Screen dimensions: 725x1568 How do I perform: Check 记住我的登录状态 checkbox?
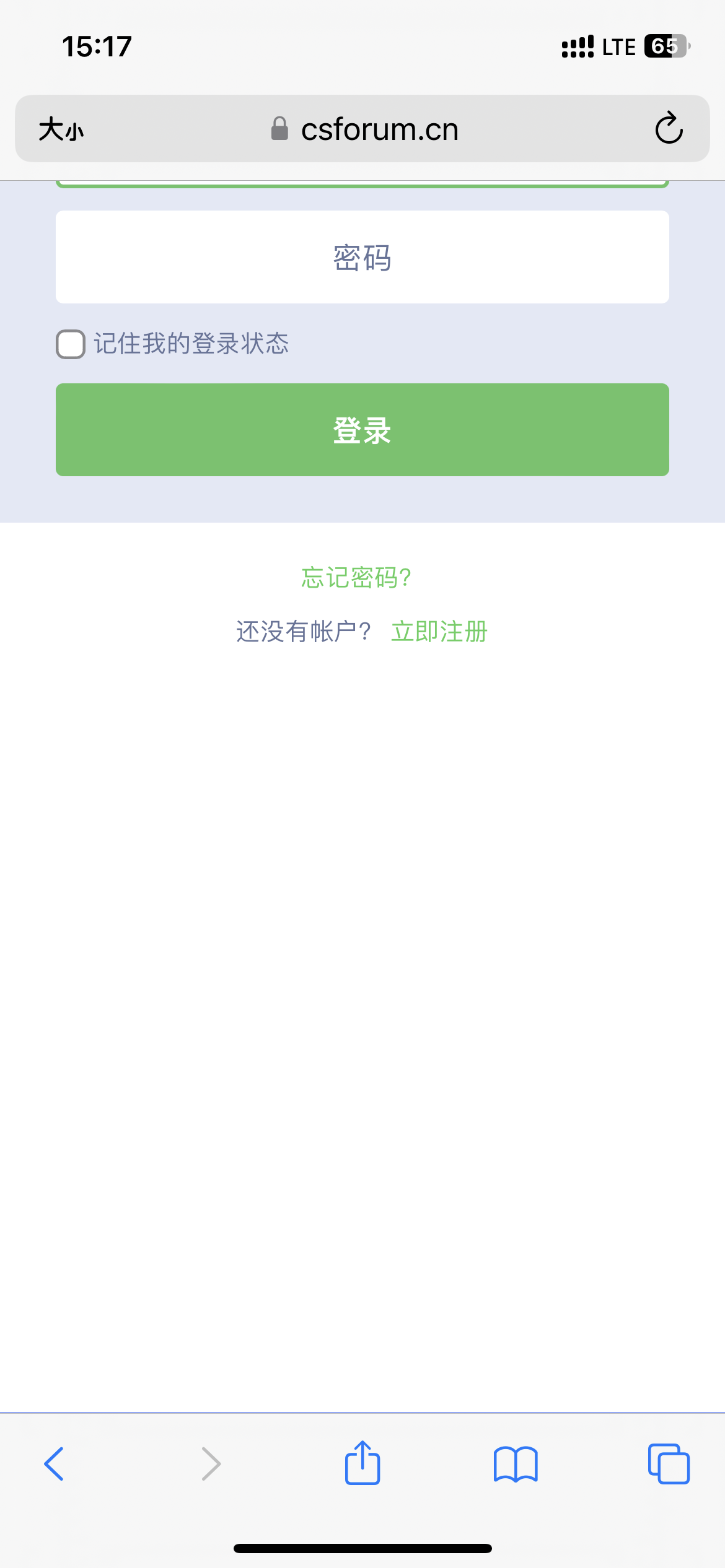[x=71, y=344]
